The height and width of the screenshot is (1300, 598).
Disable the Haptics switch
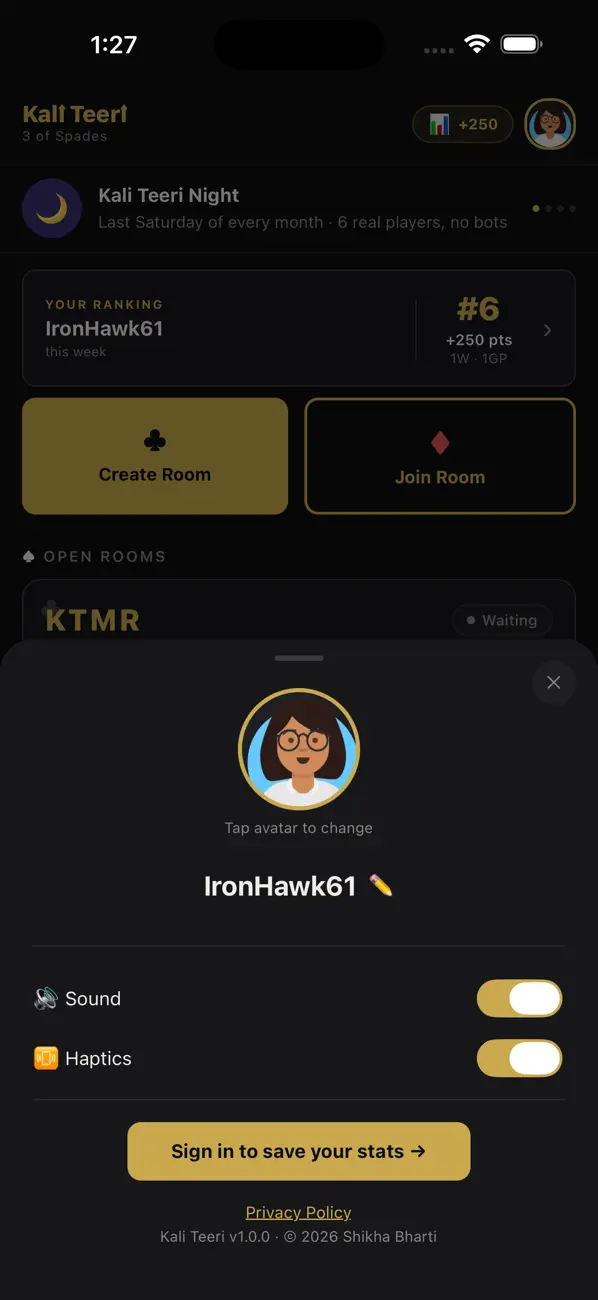[x=519, y=1058]
